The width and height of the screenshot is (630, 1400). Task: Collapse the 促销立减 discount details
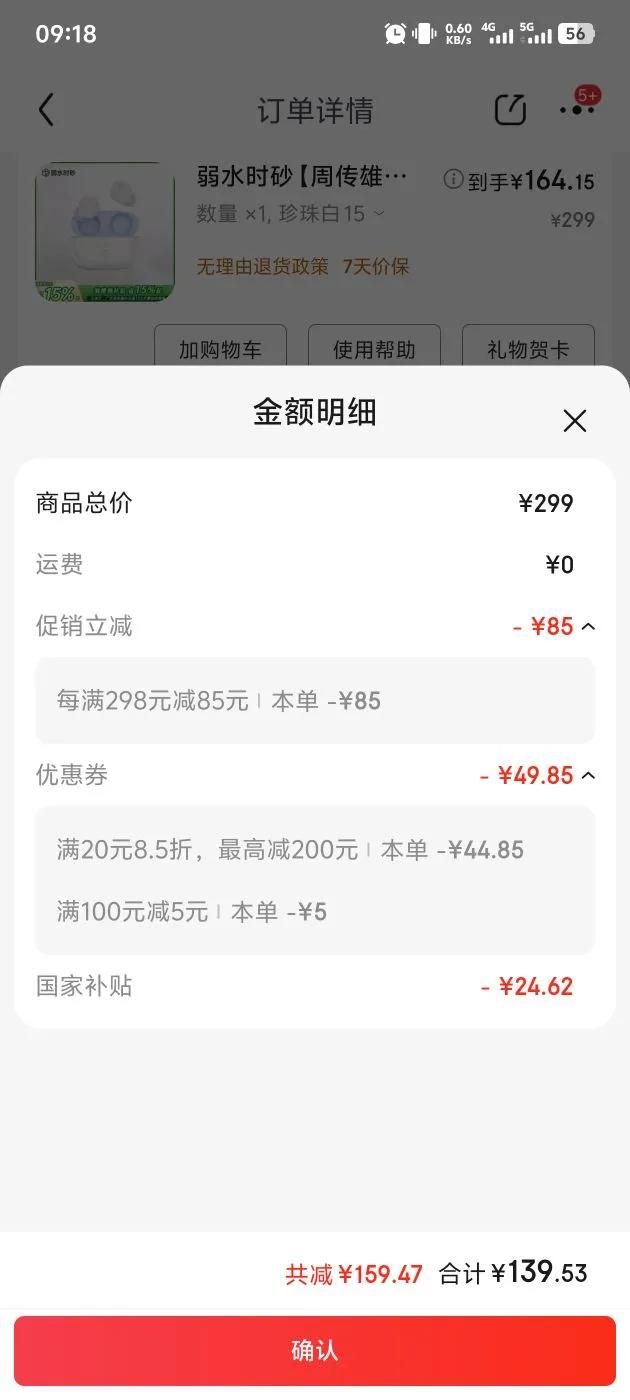click(x=588, y=627)
